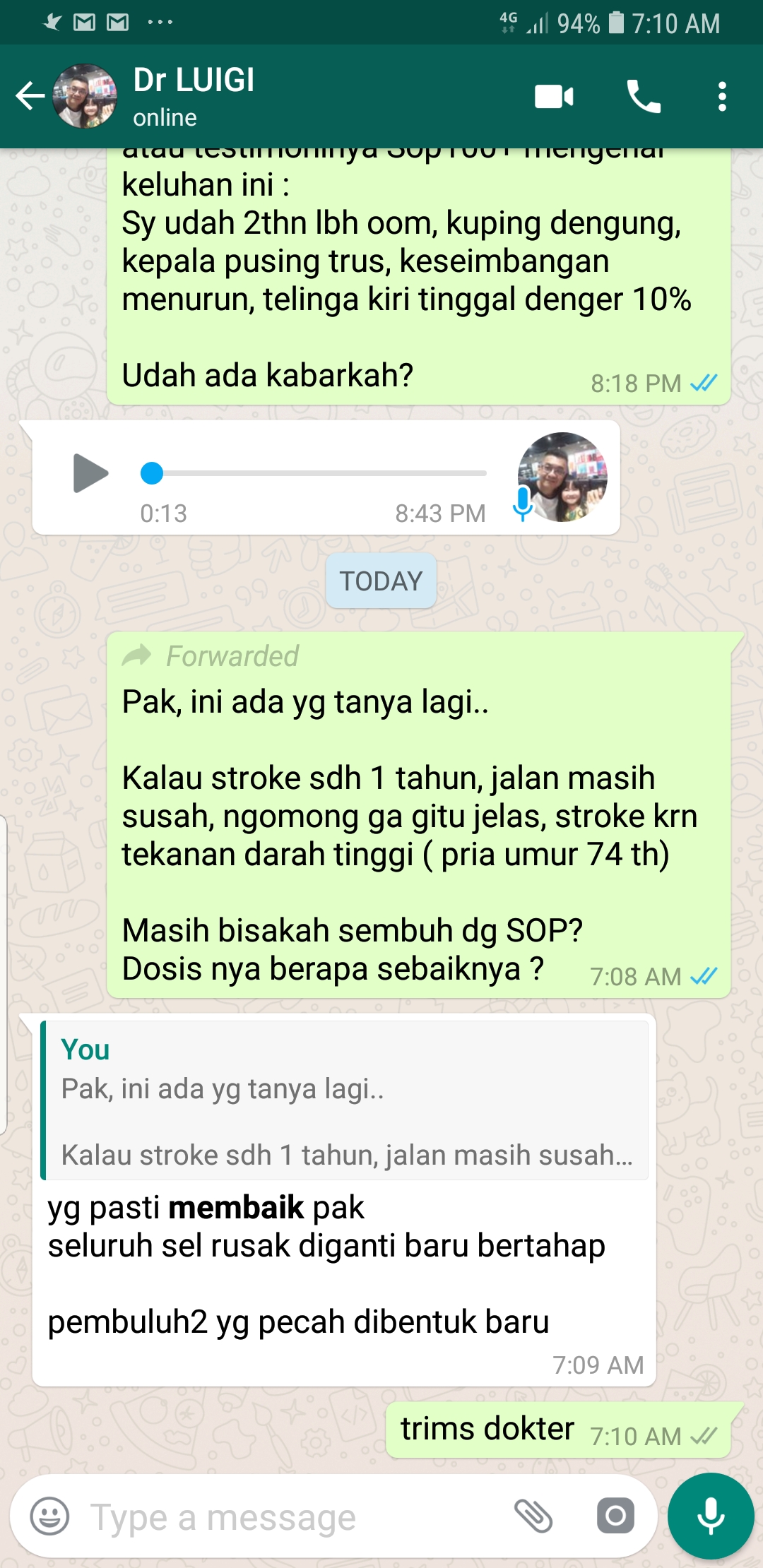Open the camera to send a photo

coord(615,1516)
